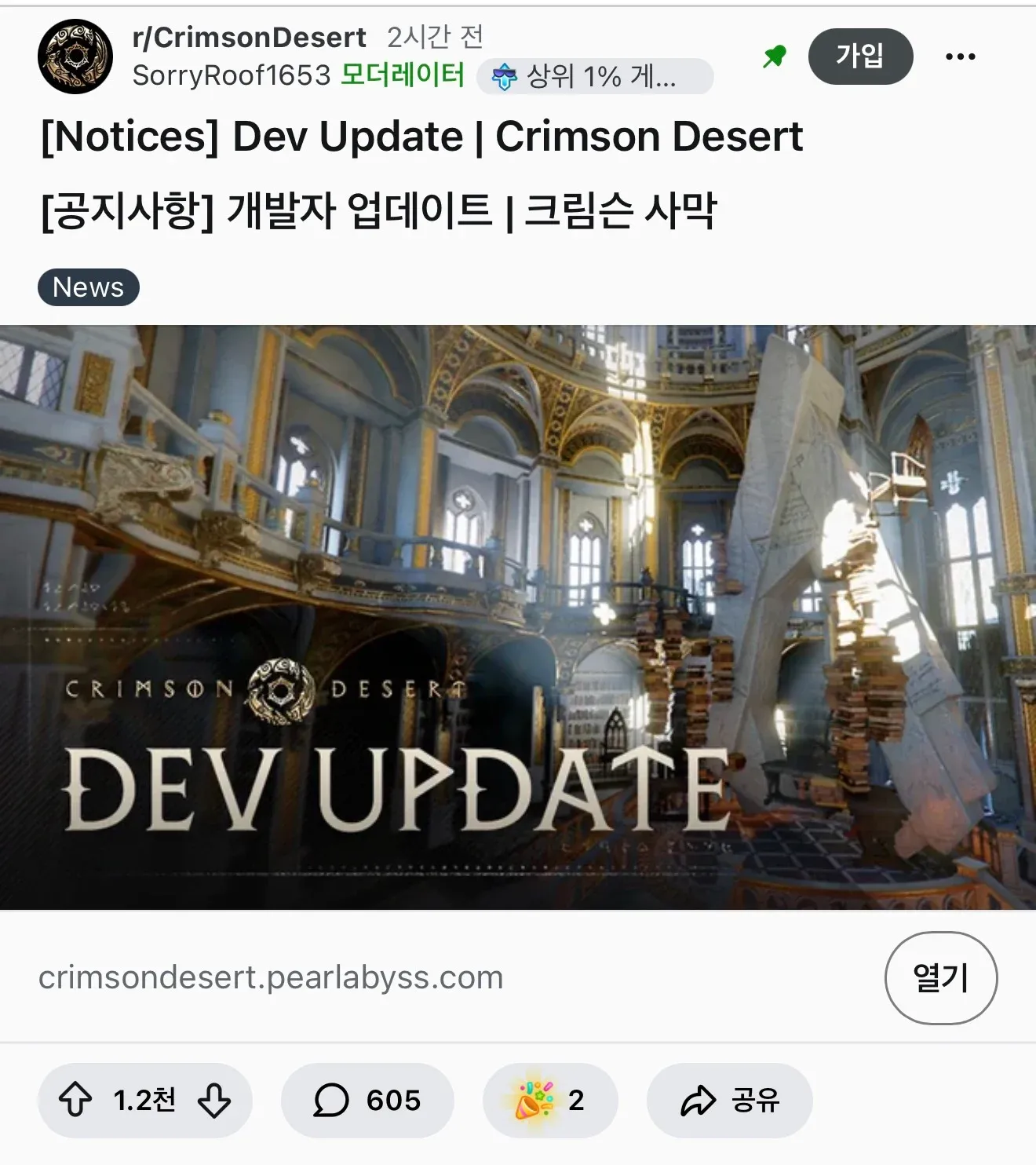Screen dimensions: 1036x1165
Task: Tap the 가입 button to join
Action: [x=860, y=57]
